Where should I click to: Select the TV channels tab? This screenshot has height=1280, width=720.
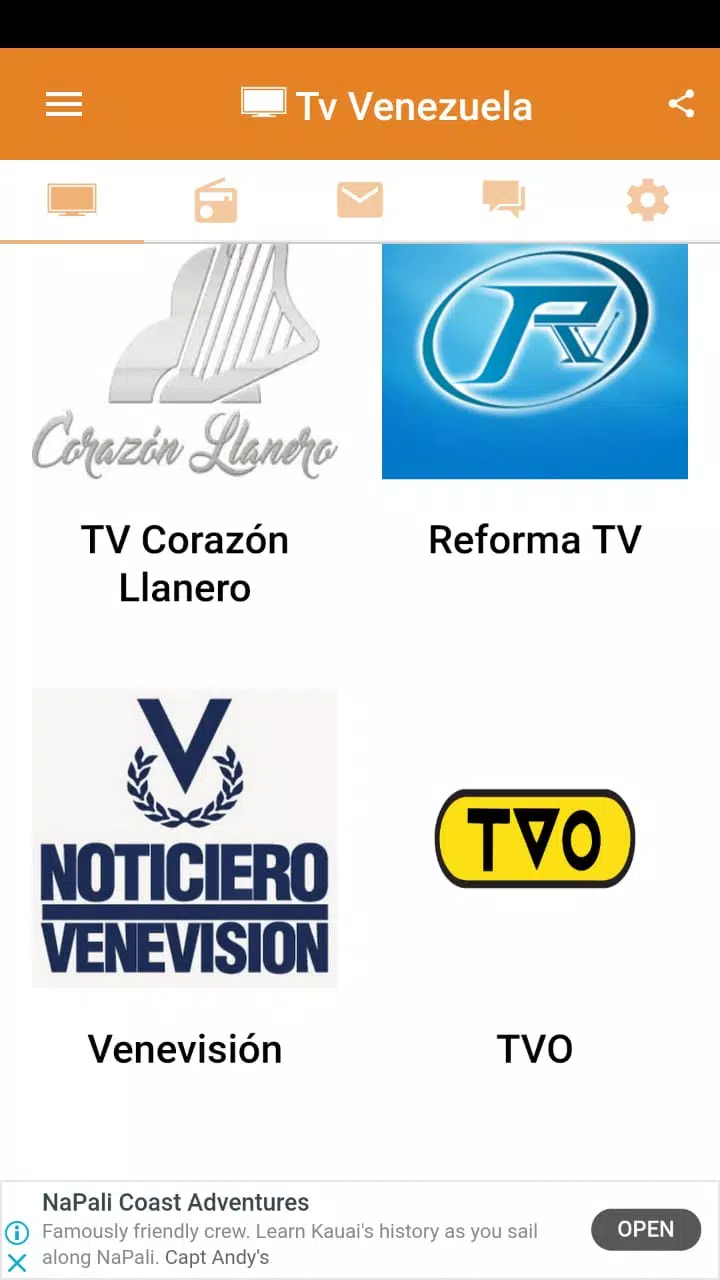pyautogui.click(x=72, y=200)
